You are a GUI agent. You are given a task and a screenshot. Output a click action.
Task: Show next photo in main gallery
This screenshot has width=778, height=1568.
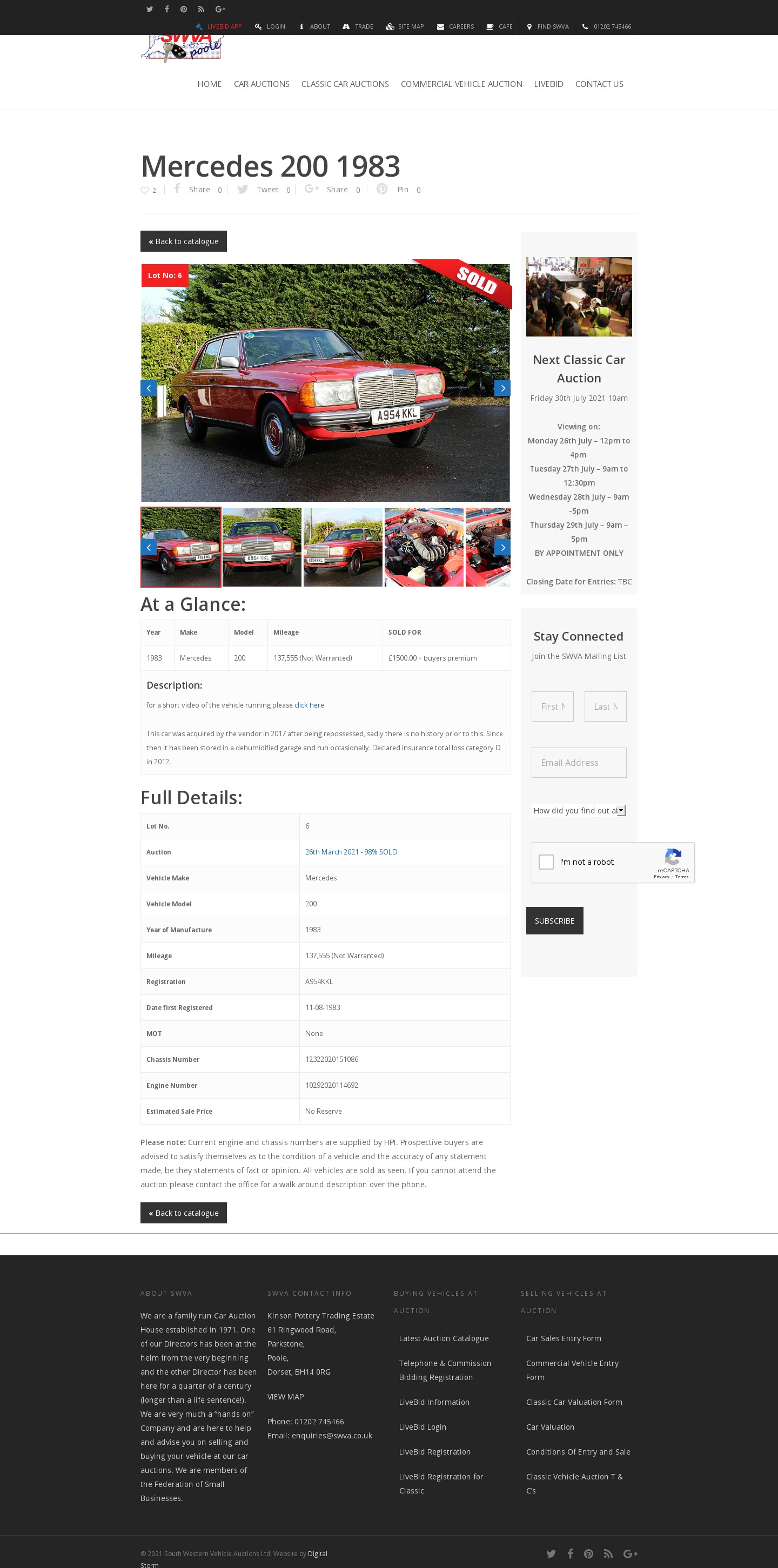click(501, 388)
